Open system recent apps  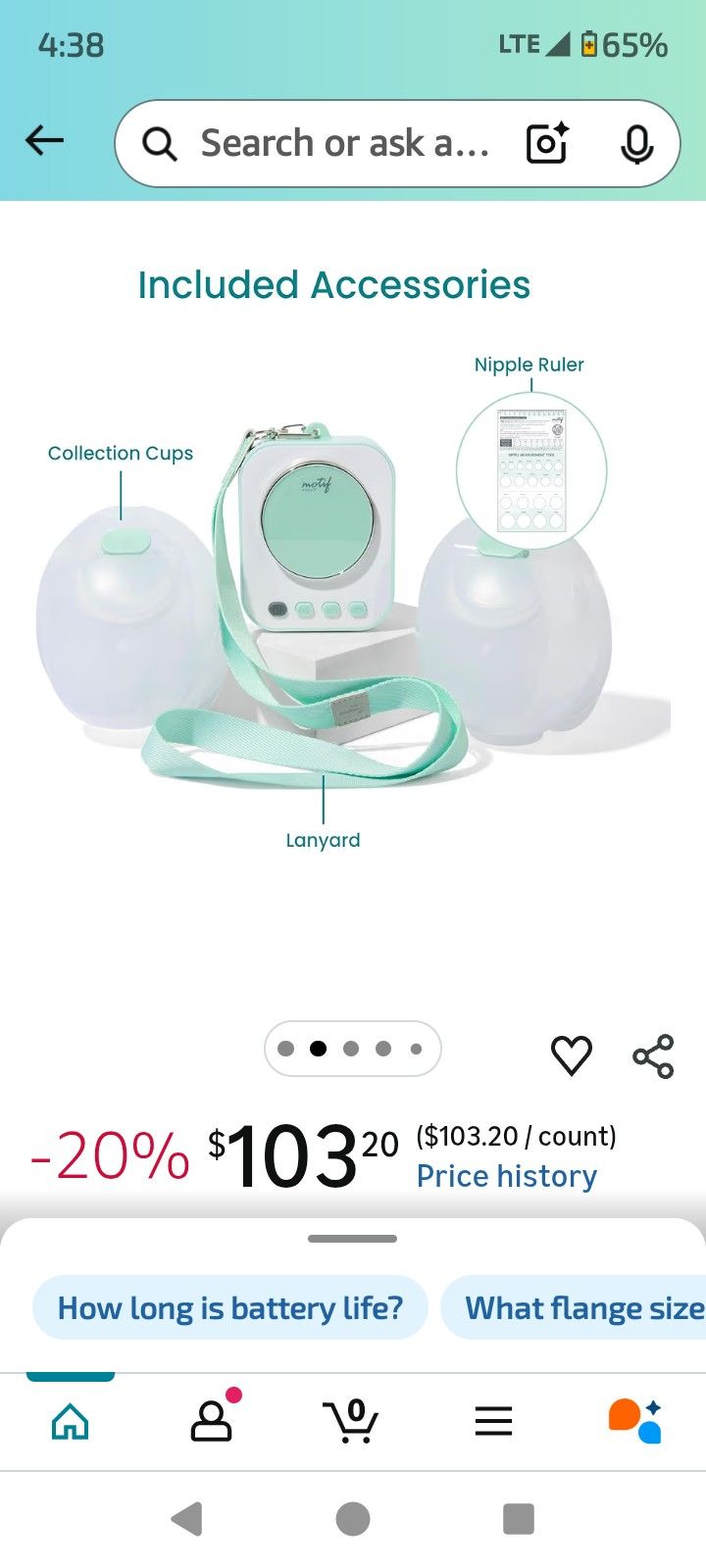point(519,1519)
